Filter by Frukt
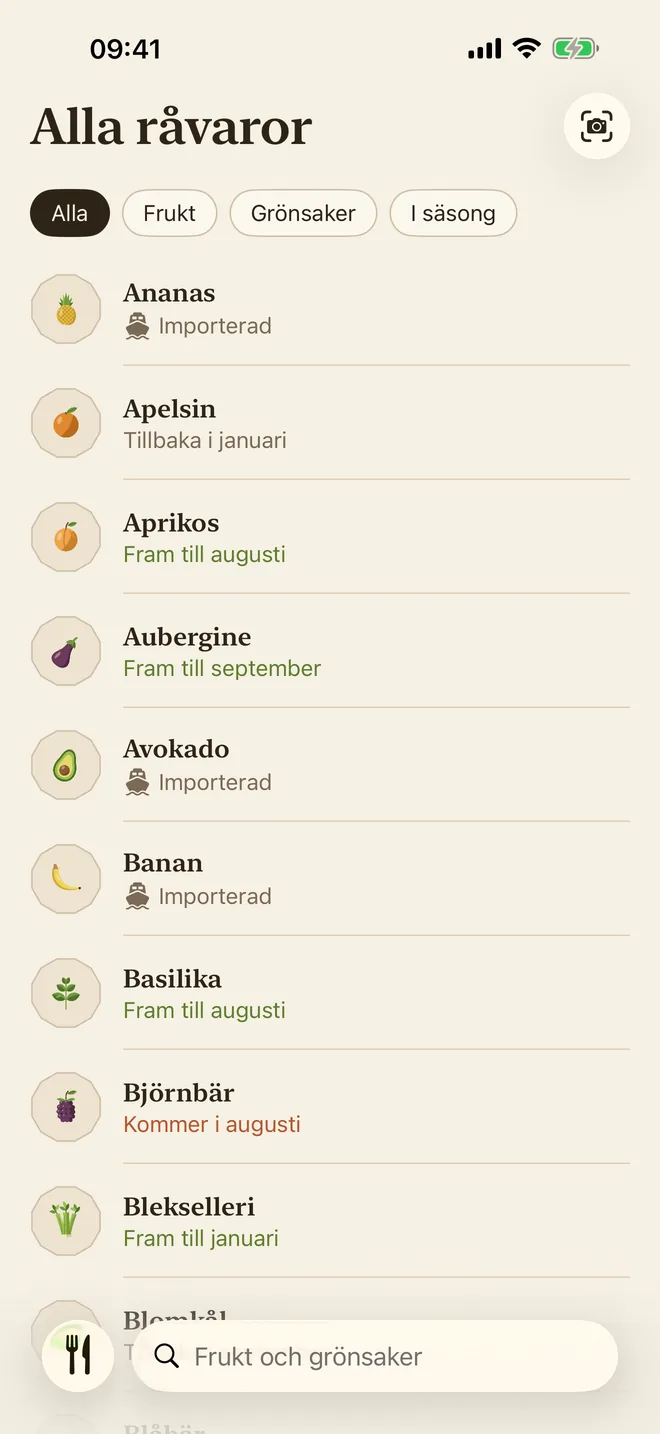660x1434 pixels. pyautogui.click(x=170, y=213)
